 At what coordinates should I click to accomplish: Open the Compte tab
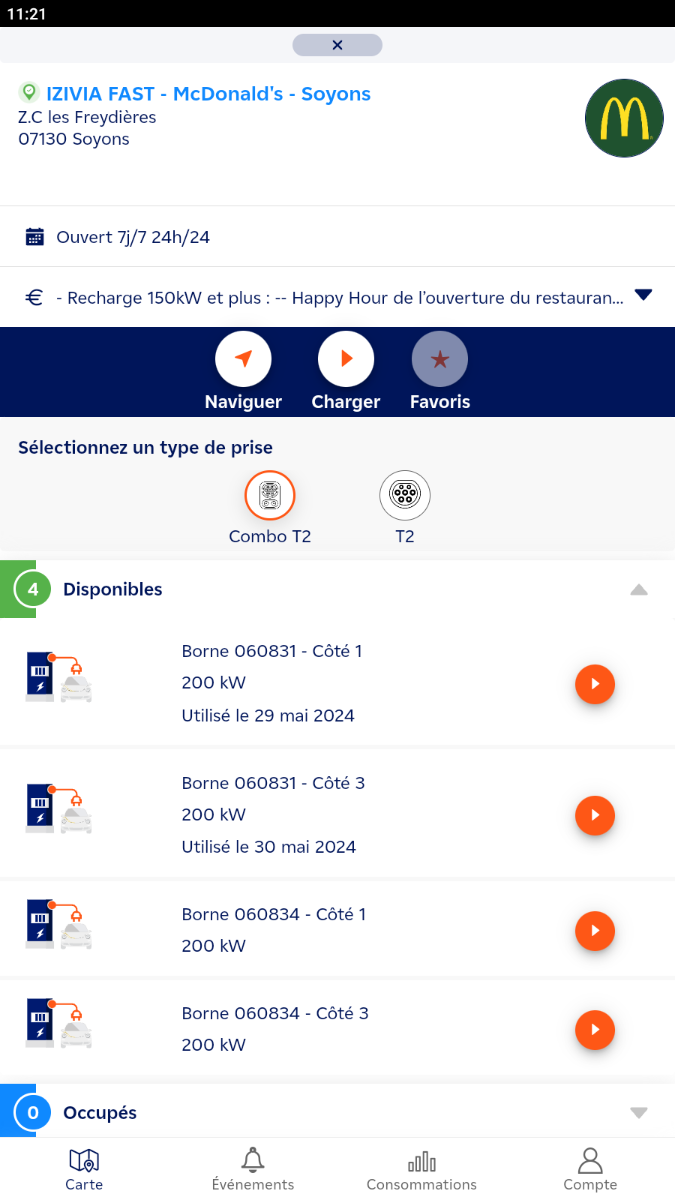[x=590, y=1169]
